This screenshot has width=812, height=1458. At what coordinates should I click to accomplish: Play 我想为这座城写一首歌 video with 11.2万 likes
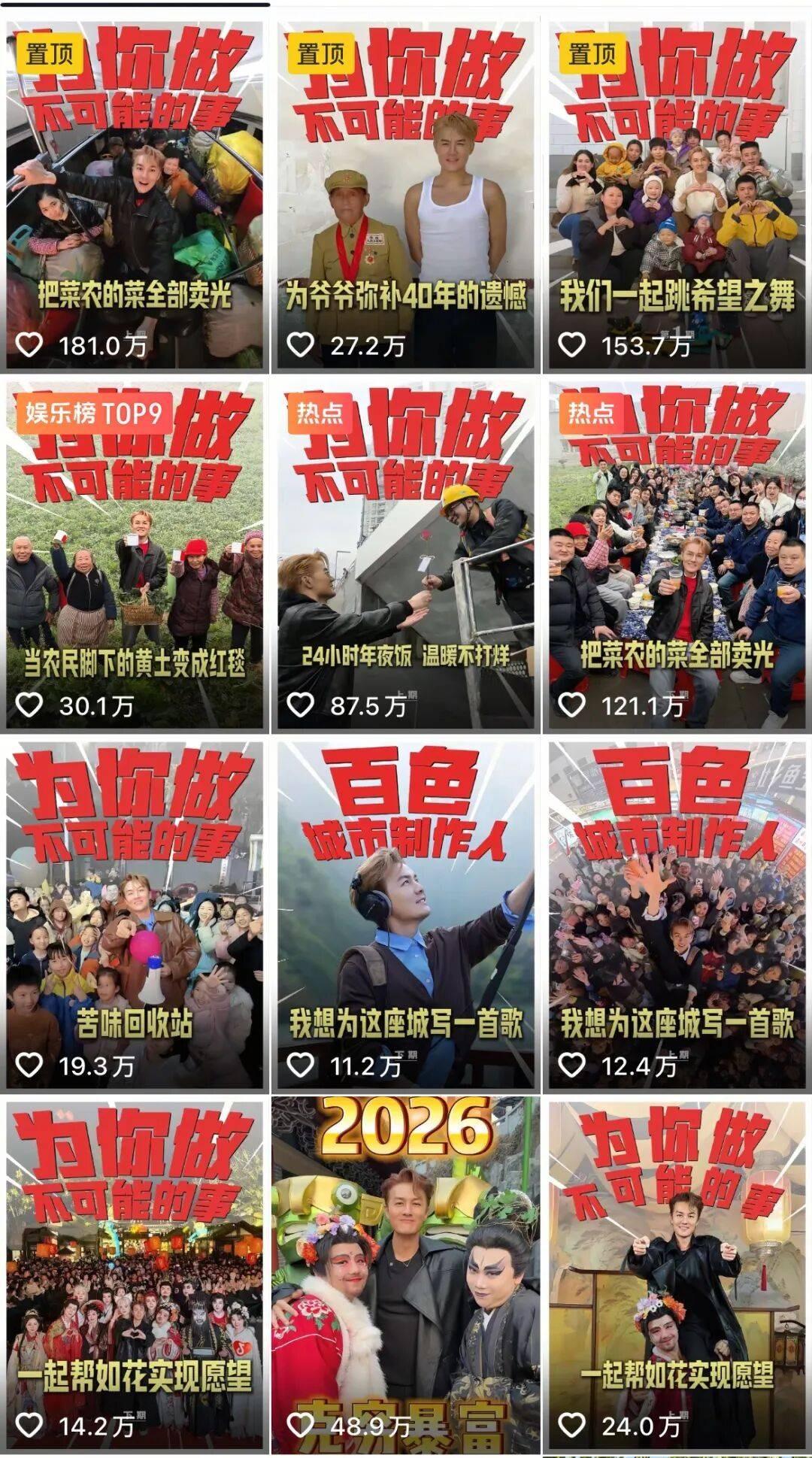(x=406, y=916)
